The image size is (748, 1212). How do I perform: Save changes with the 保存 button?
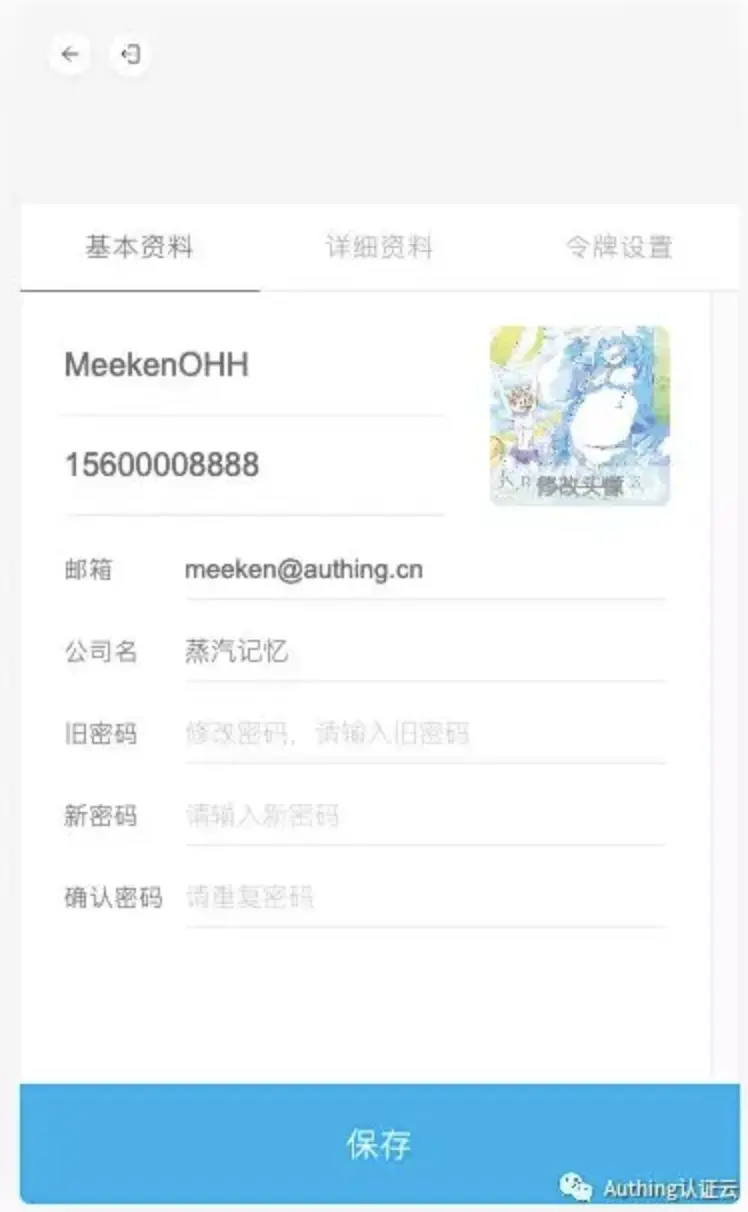pyautogui.click(x=379, y=1143)
